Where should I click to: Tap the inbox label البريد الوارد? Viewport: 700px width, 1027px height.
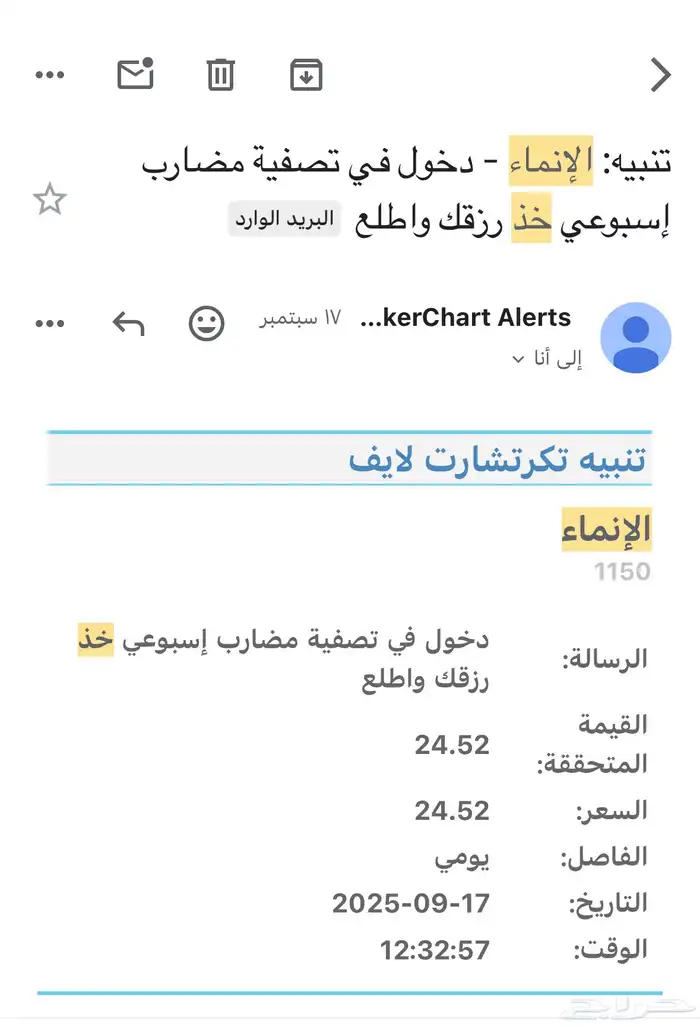point(284,220)
